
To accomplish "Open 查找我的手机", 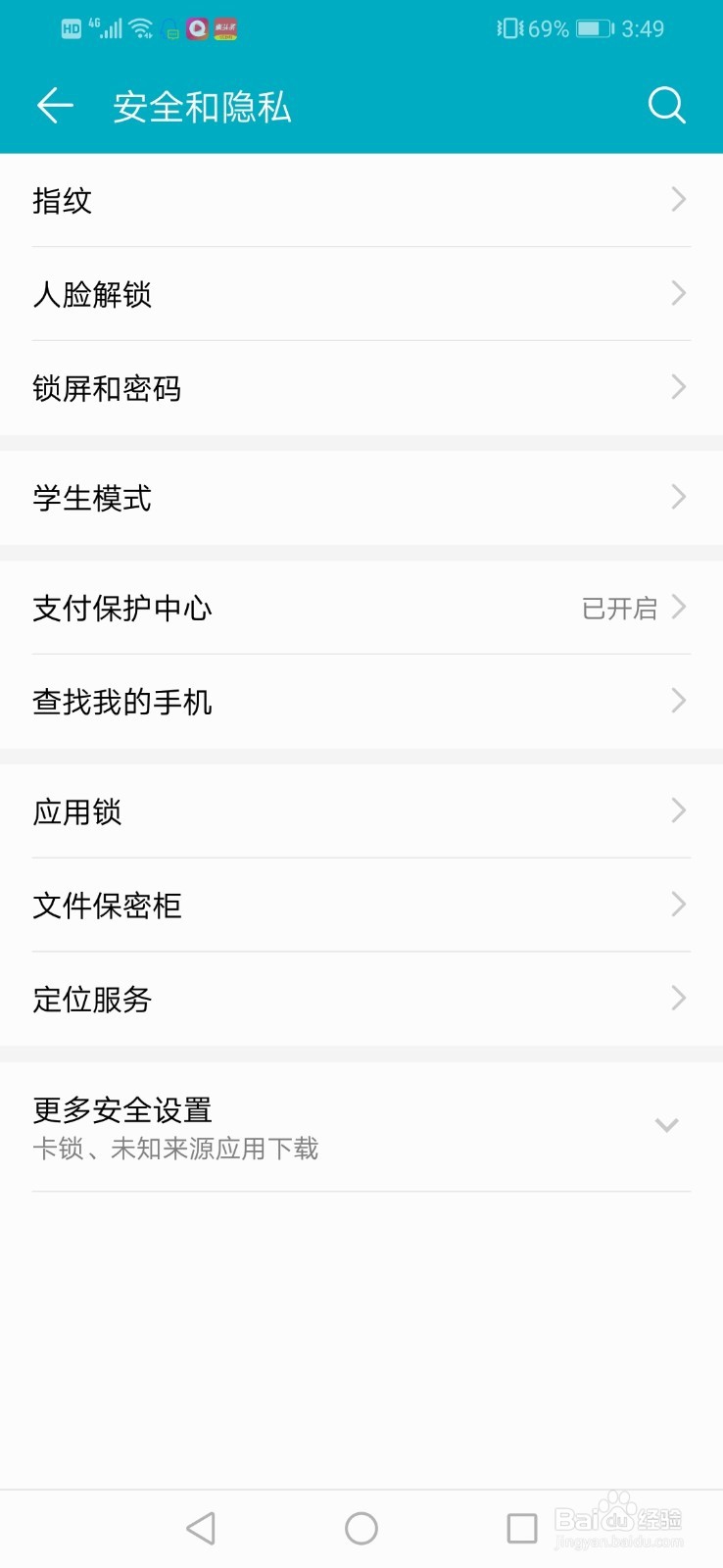I will 361,701.
